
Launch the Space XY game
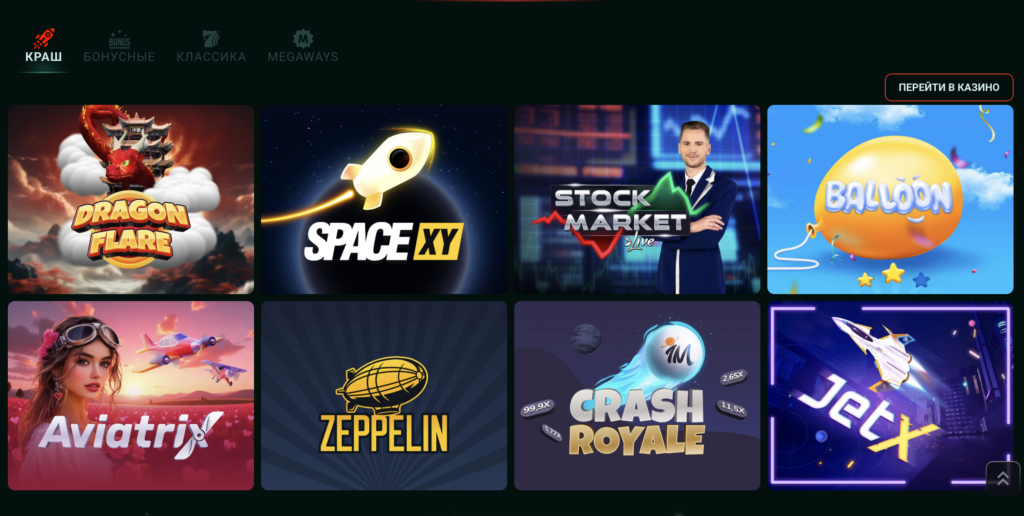pyautogui.click(x=384, y=199)
